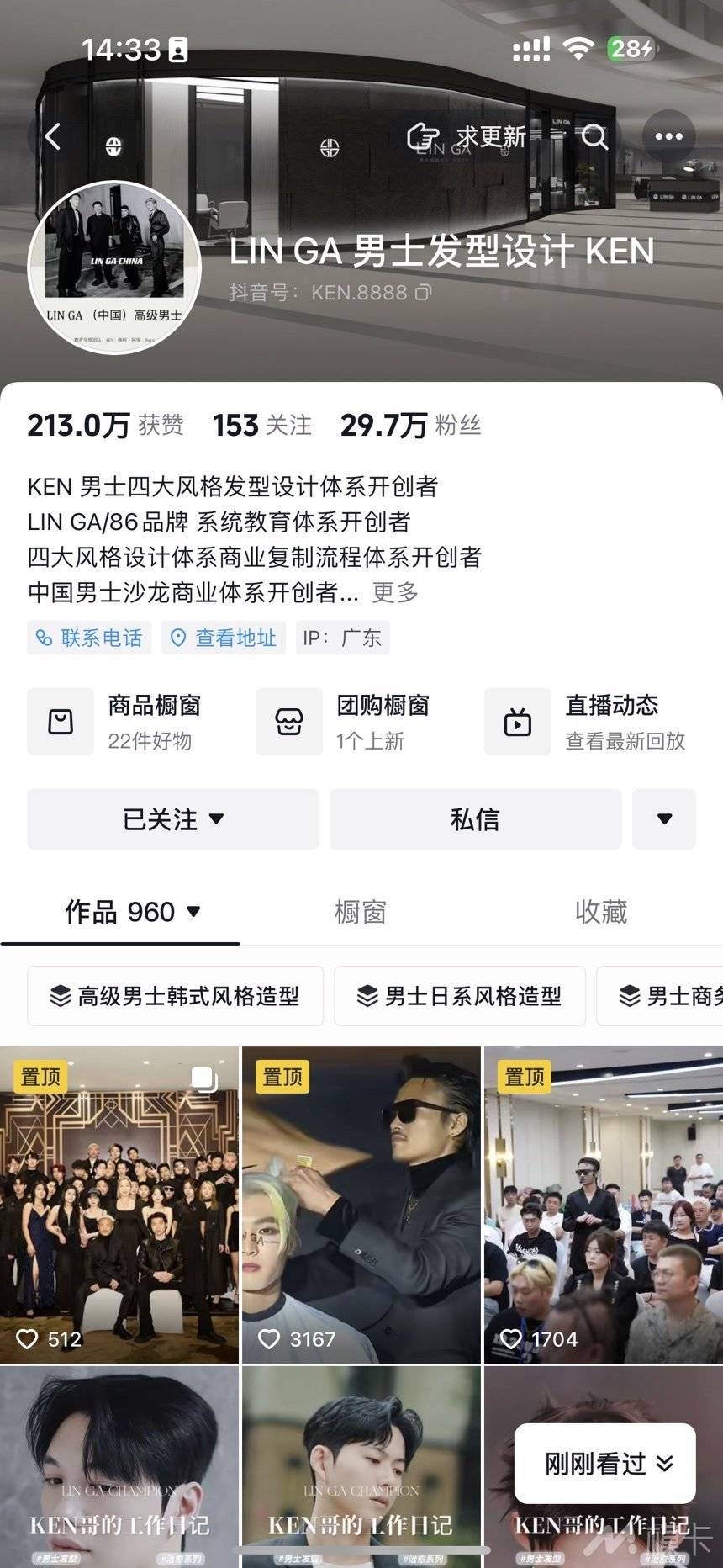Screen dimensions: 723x1568
Task: Open the 已关注 following dropdown
Action: tap(173, 818)
